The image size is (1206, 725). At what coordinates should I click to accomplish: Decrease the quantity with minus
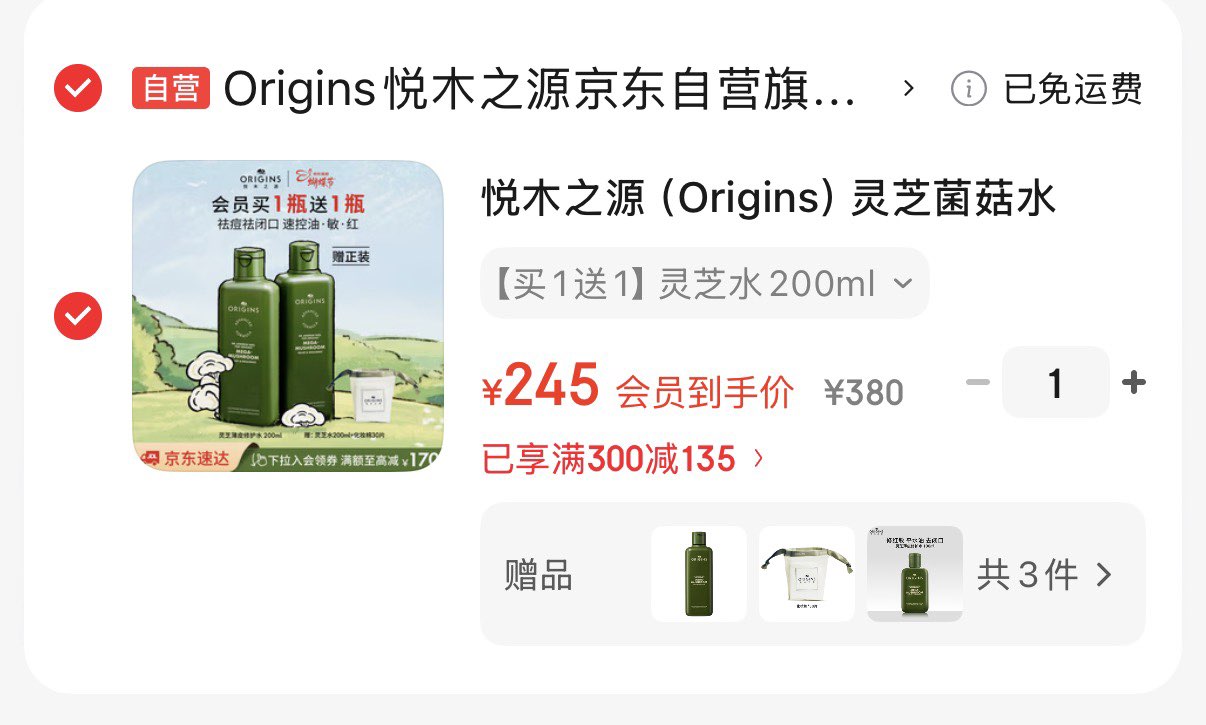(978, 382)
